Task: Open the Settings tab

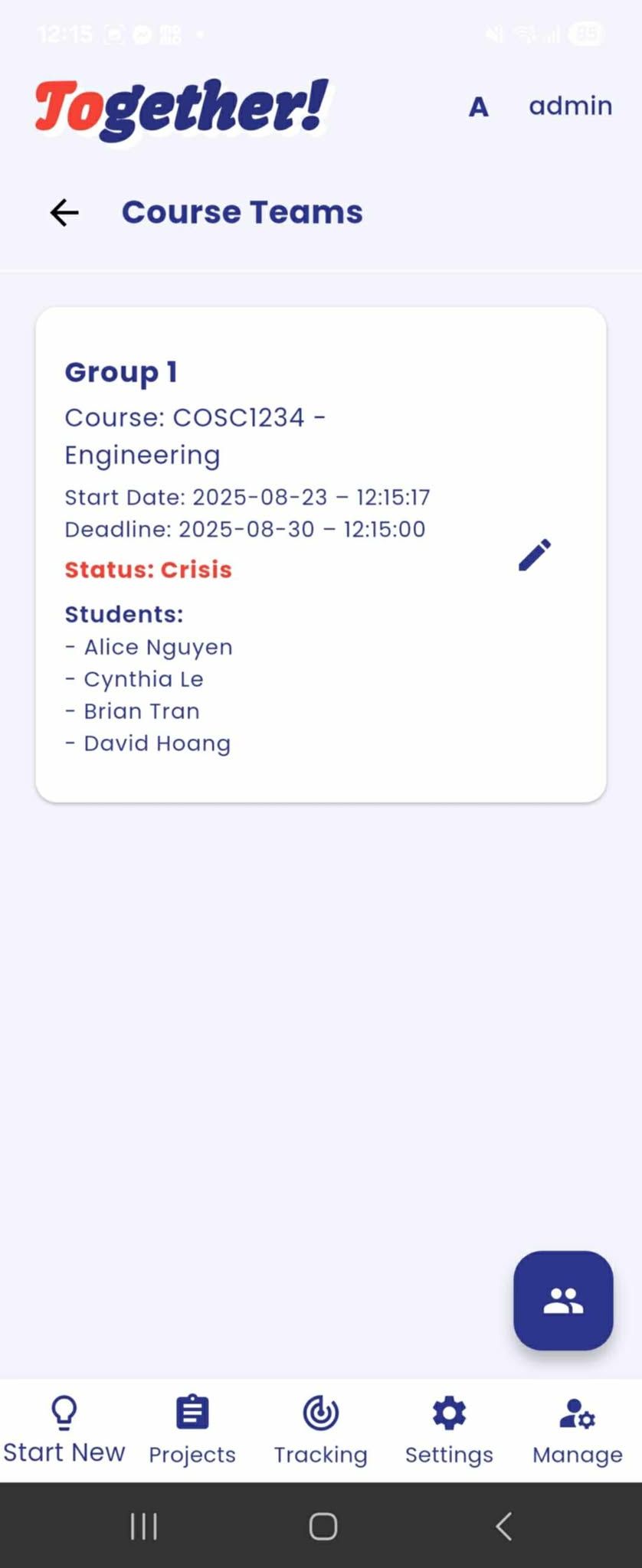Action: tap(449, 1430)
